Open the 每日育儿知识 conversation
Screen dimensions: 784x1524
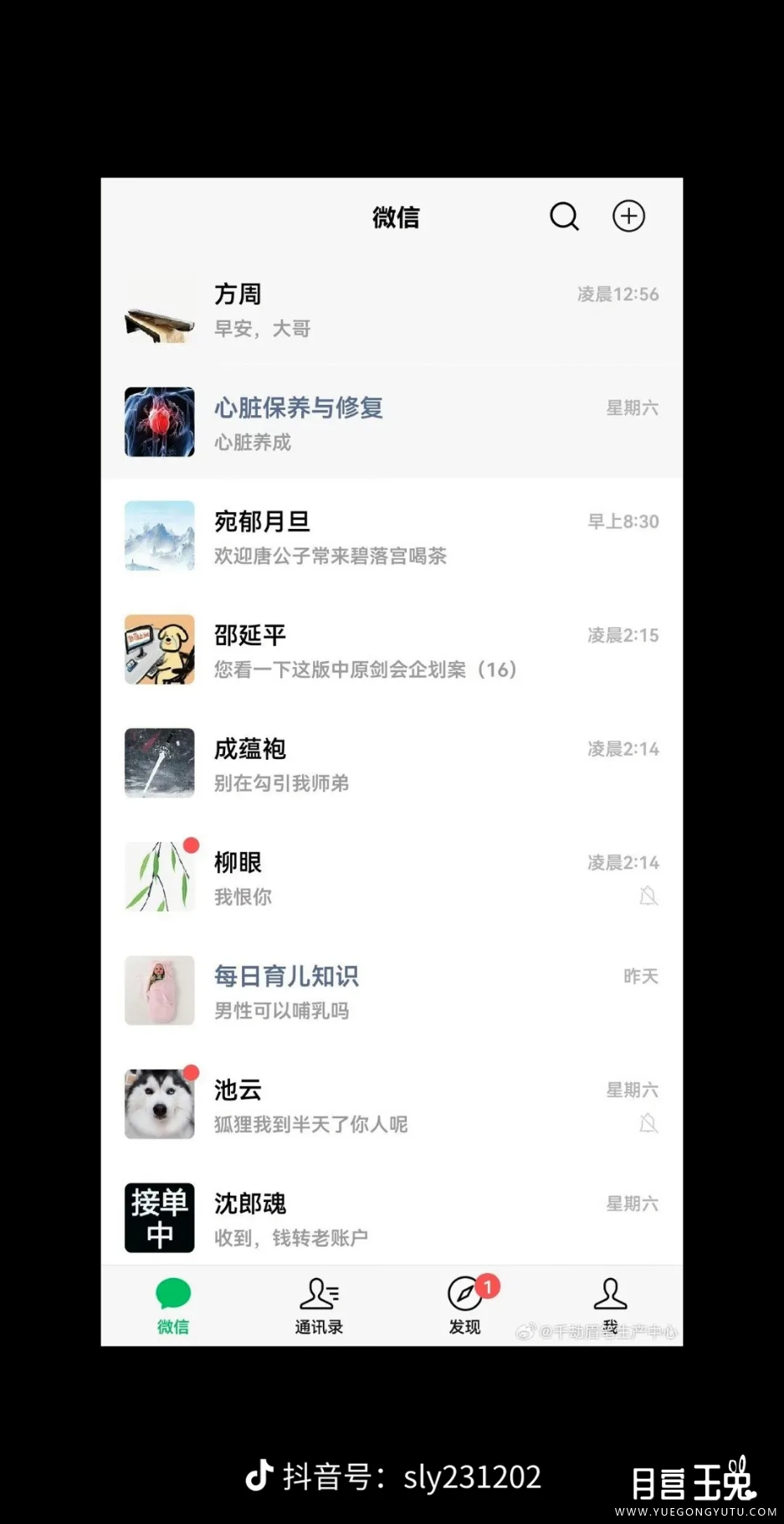coord(392,992)
